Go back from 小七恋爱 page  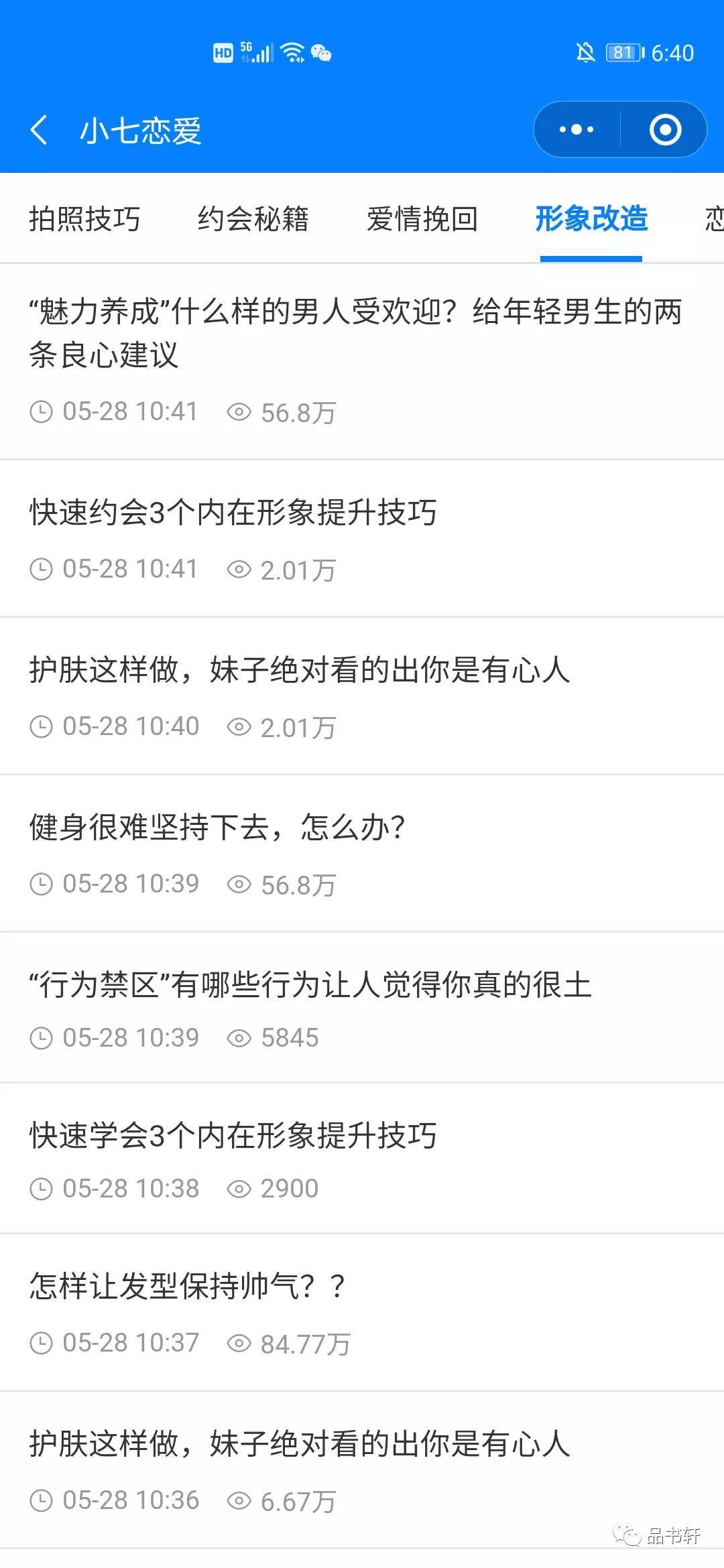(x=40, y=130)
